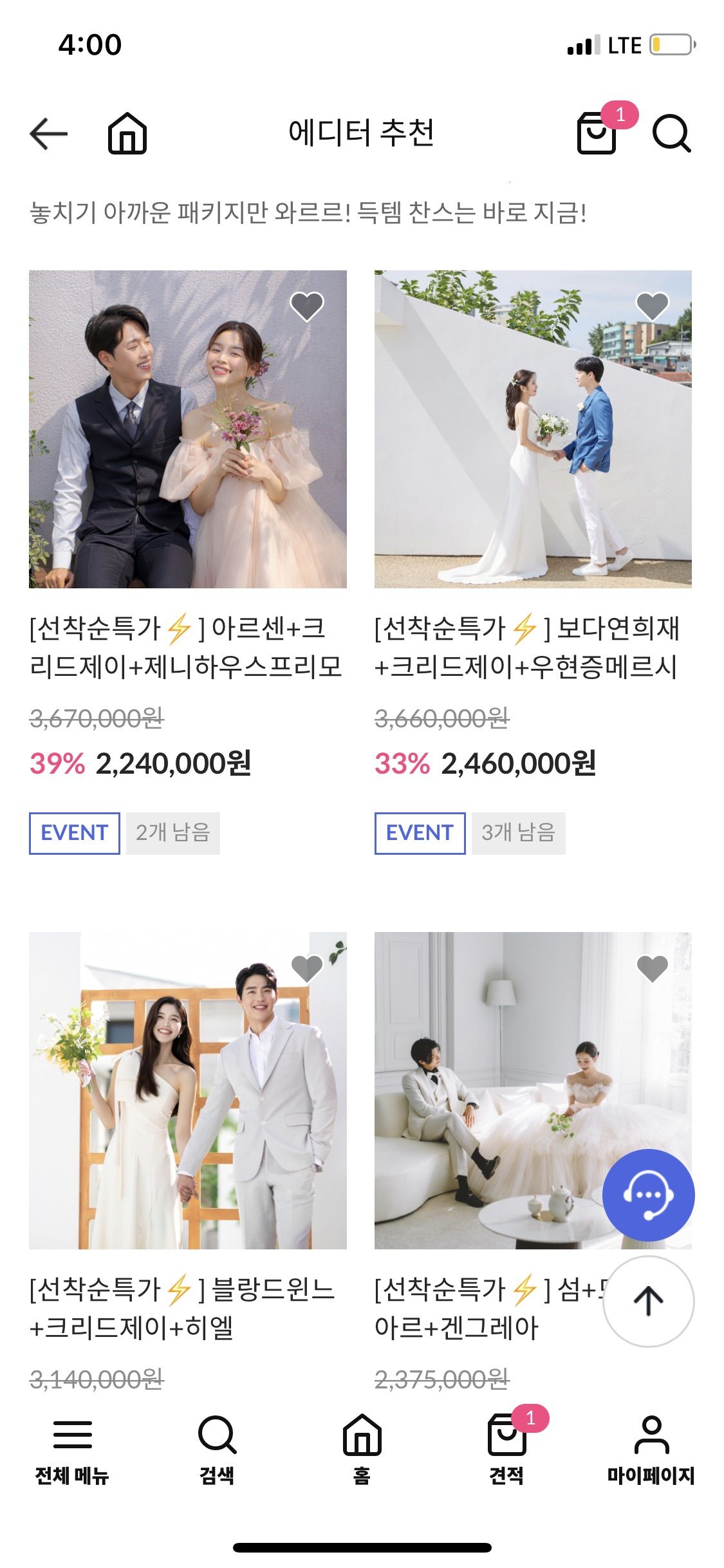
Task: Tap the home icon in top bar
Action: pos(127,133)
